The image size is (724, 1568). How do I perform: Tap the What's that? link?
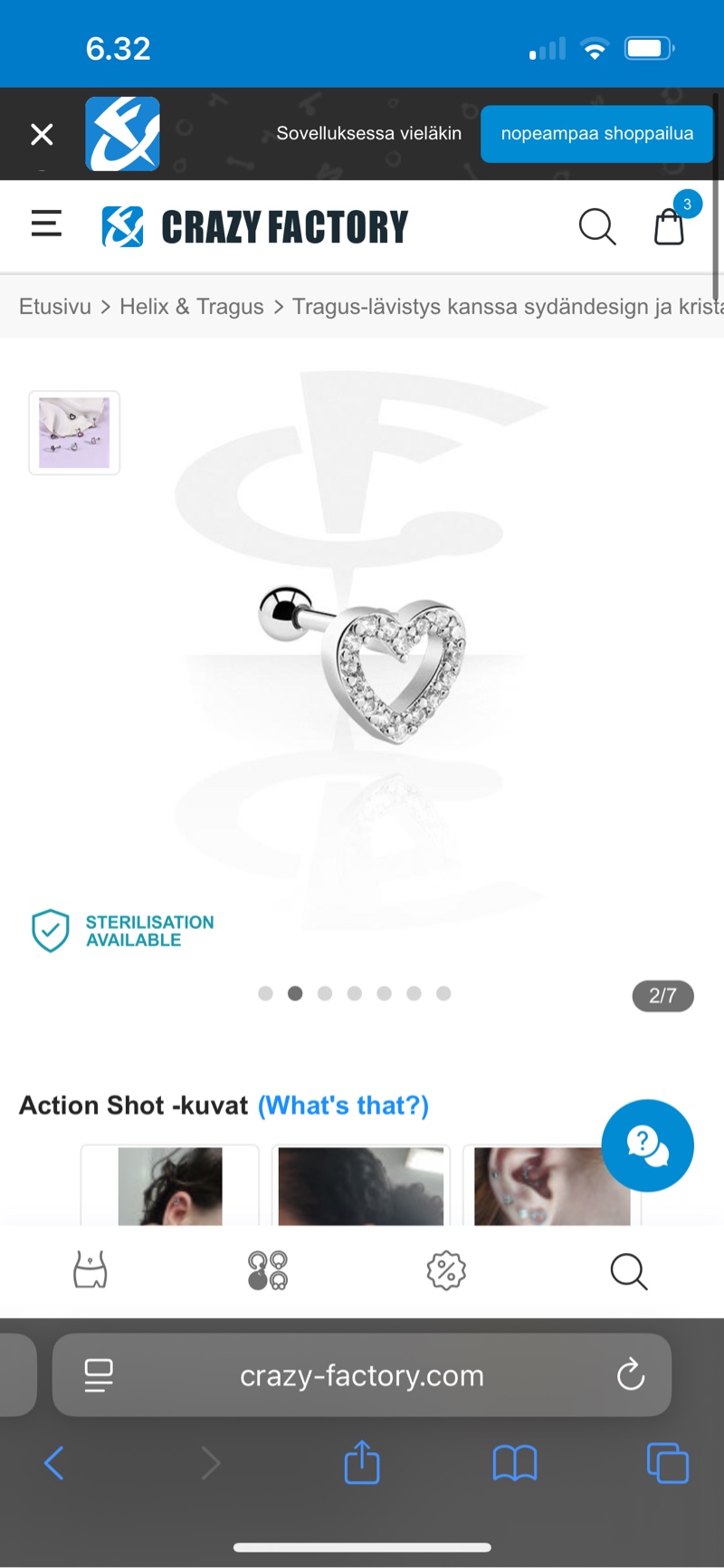[x=343, y=1105]
